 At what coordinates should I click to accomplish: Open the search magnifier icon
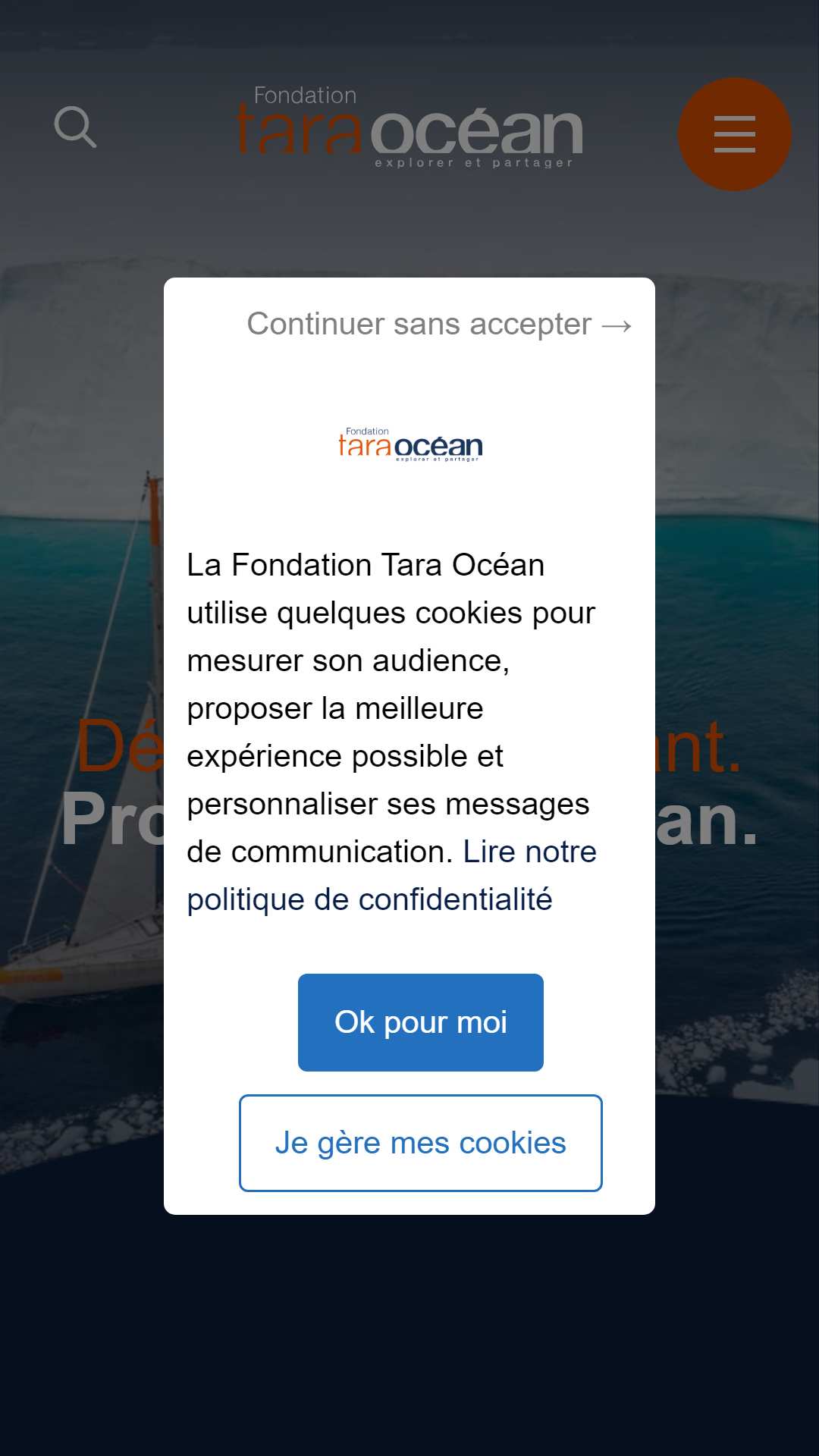pyautogui.click(x=75, y=127)
